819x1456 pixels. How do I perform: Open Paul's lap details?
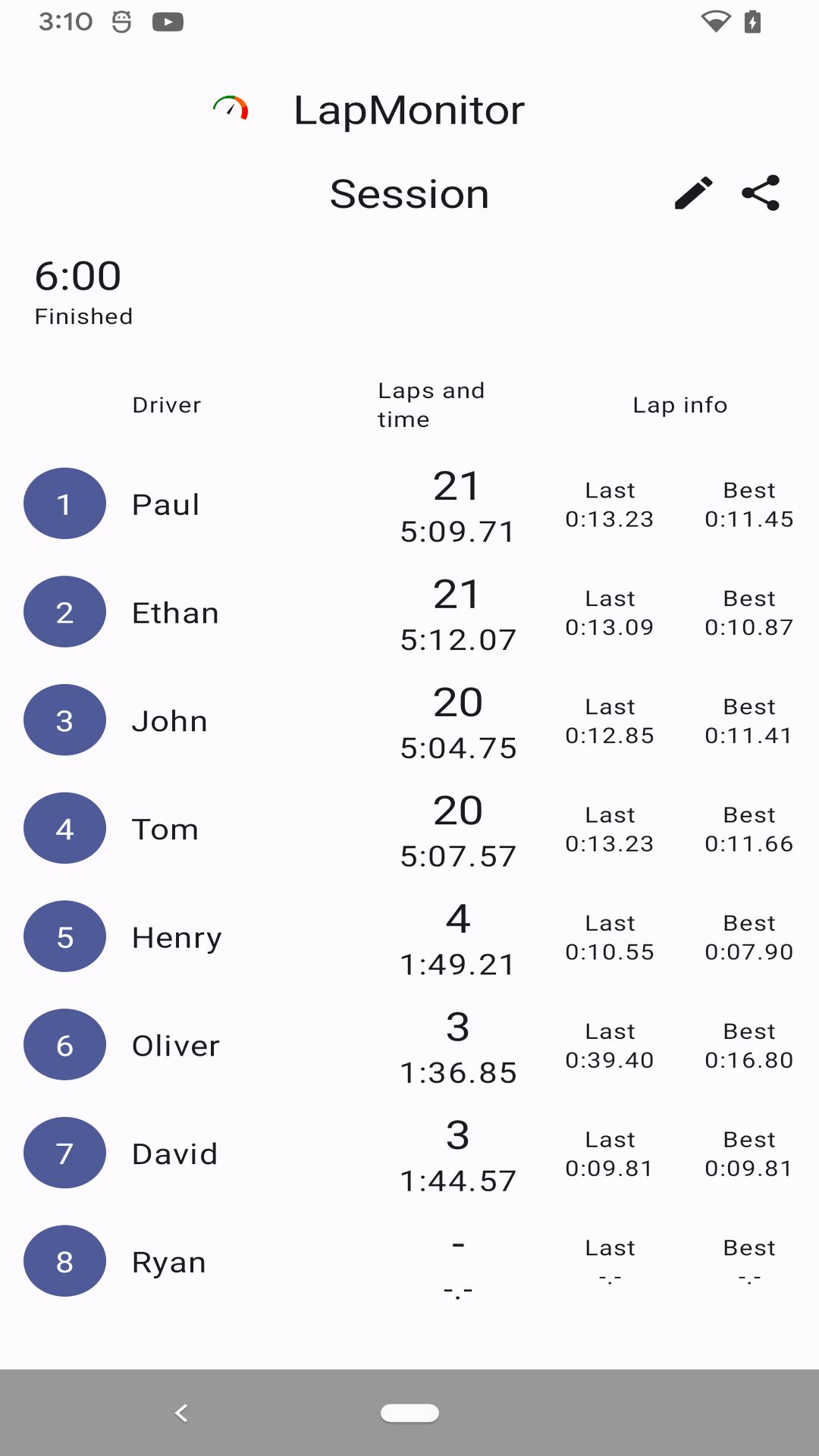click(409, 504)
